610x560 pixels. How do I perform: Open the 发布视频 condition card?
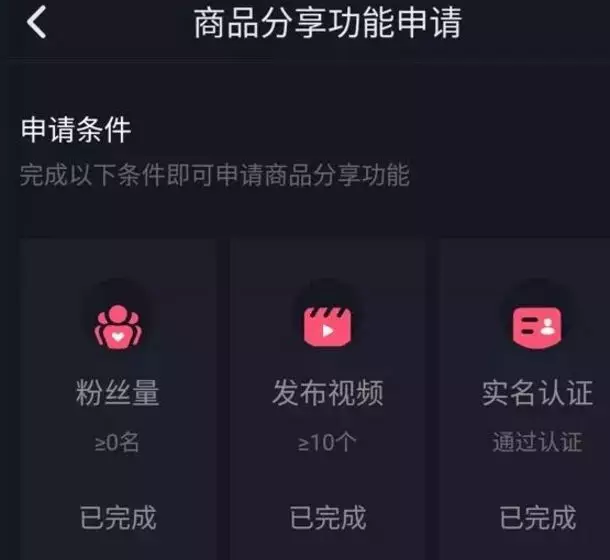pos(328,400)
